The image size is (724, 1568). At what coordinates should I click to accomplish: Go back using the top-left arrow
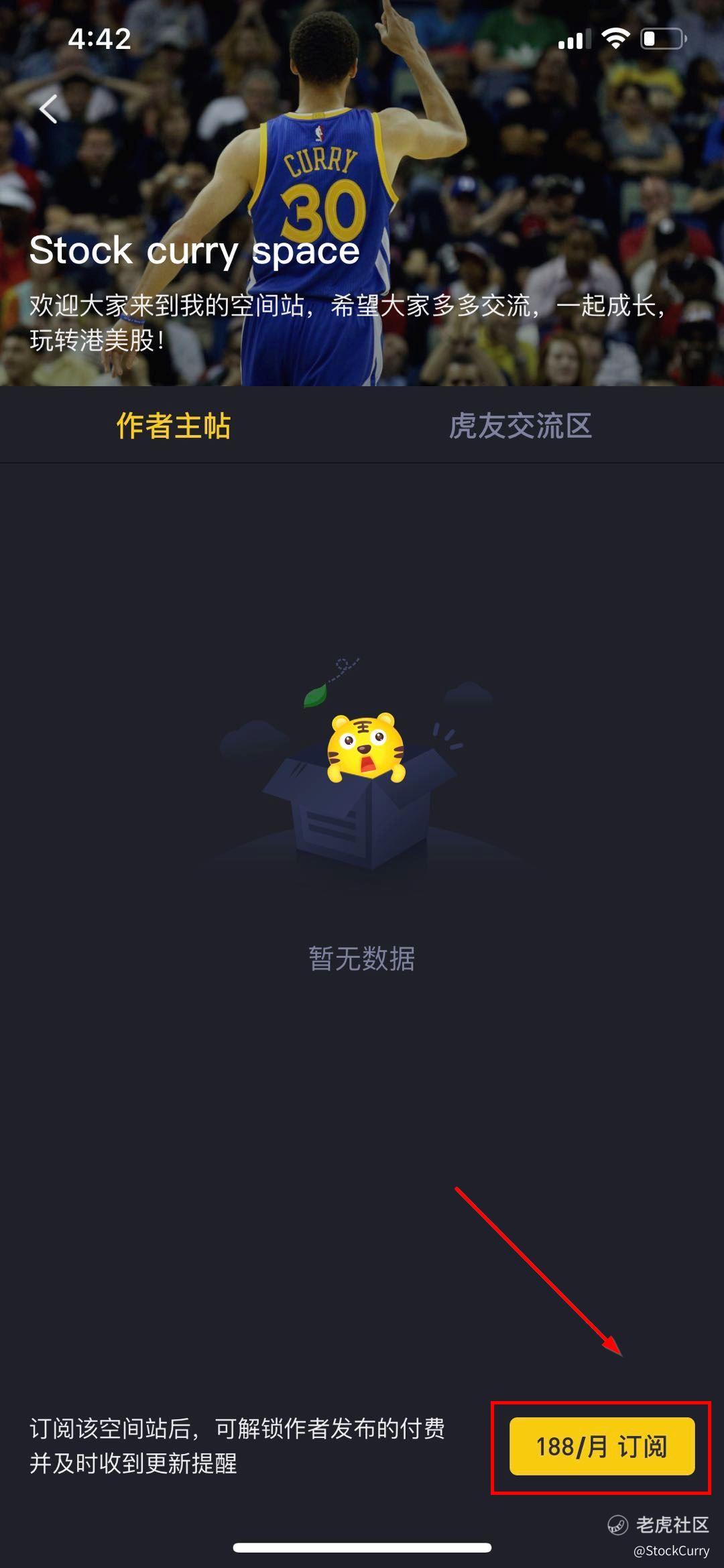coord(48,109)
